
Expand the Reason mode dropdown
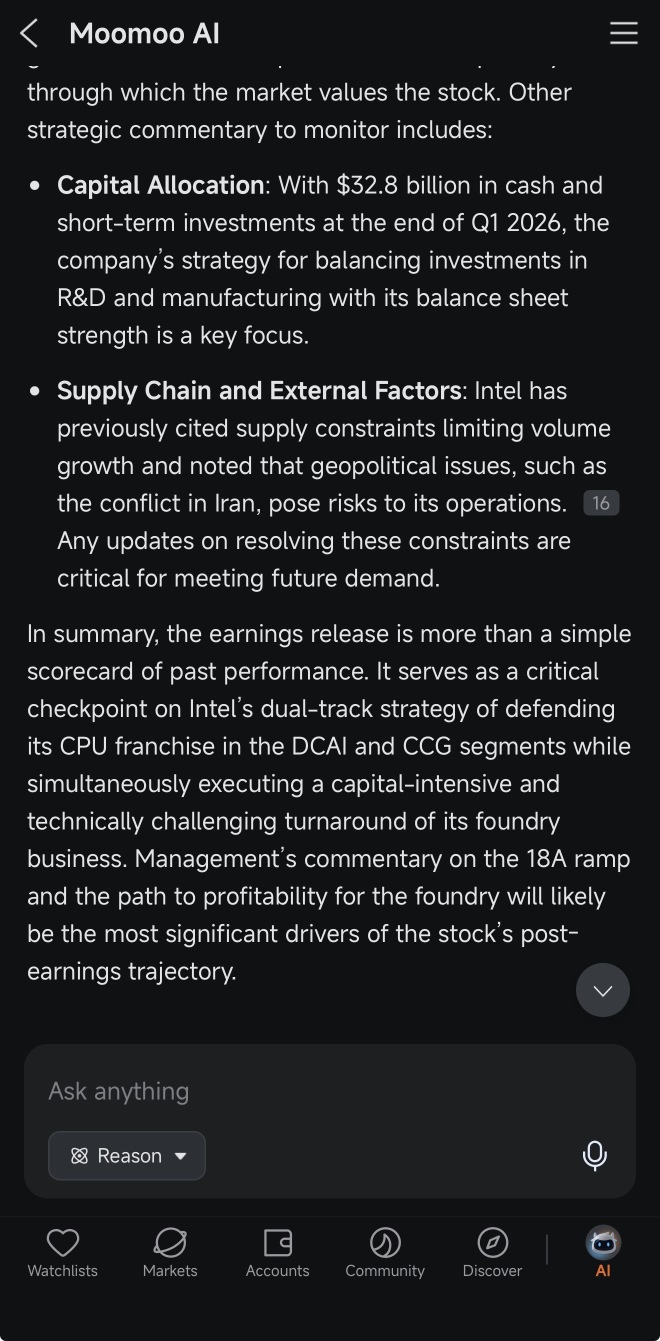[127, 1156]
